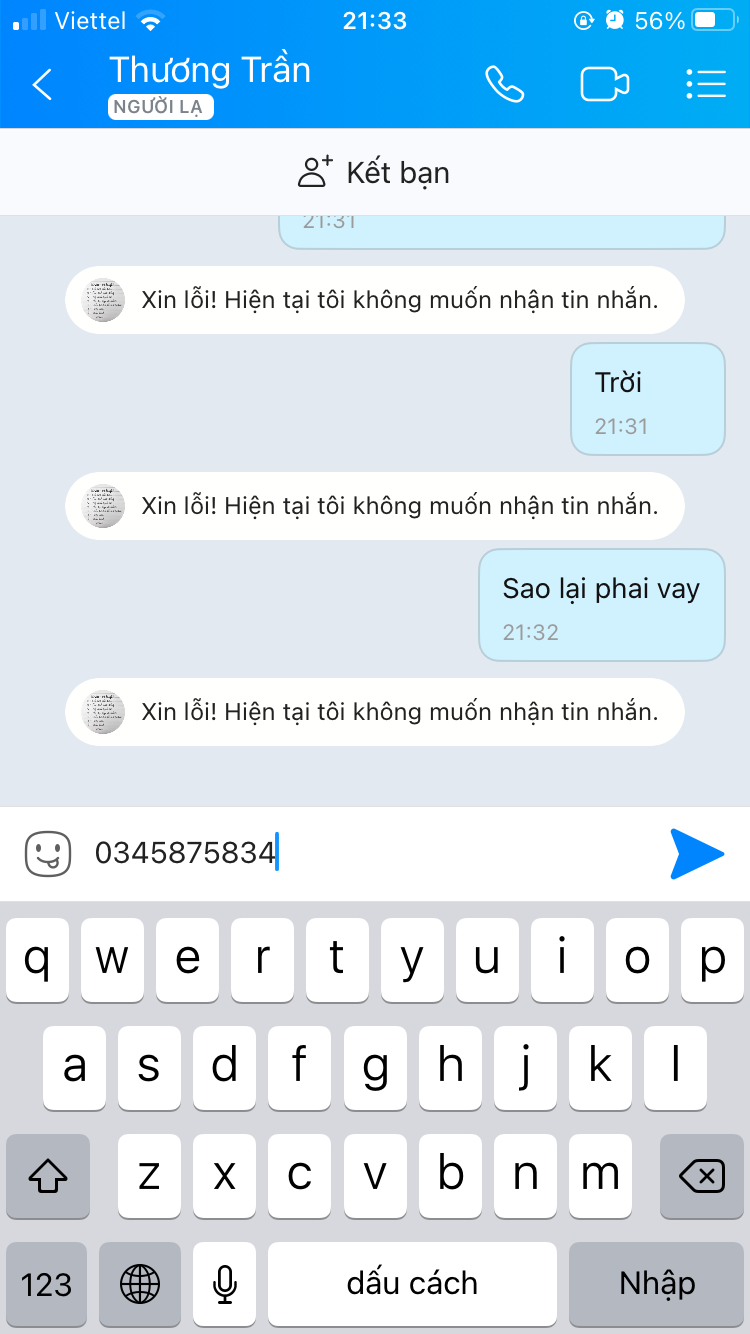The width and height of the screenshot is (750, 1334).
Task: Tap the message text field
Action: pyautogui.click(x=370, y=854)
